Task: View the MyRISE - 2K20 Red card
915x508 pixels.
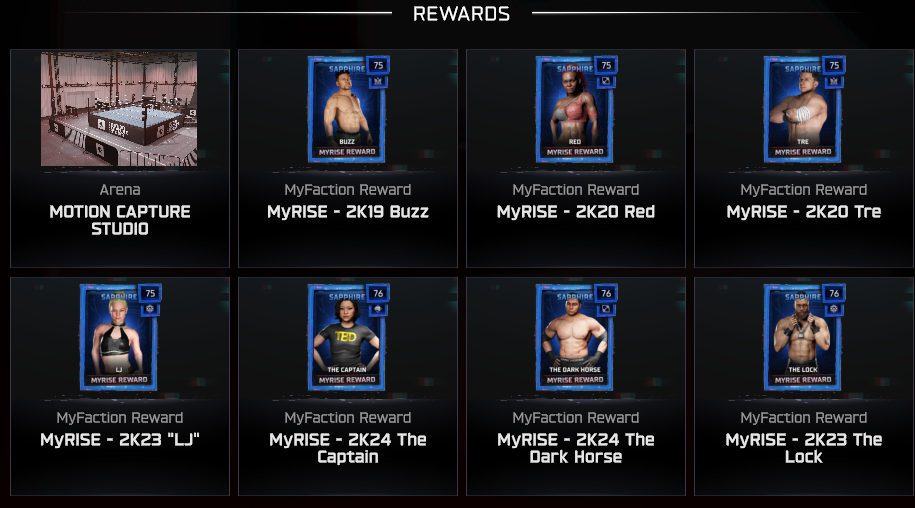Action: point(575,158)
